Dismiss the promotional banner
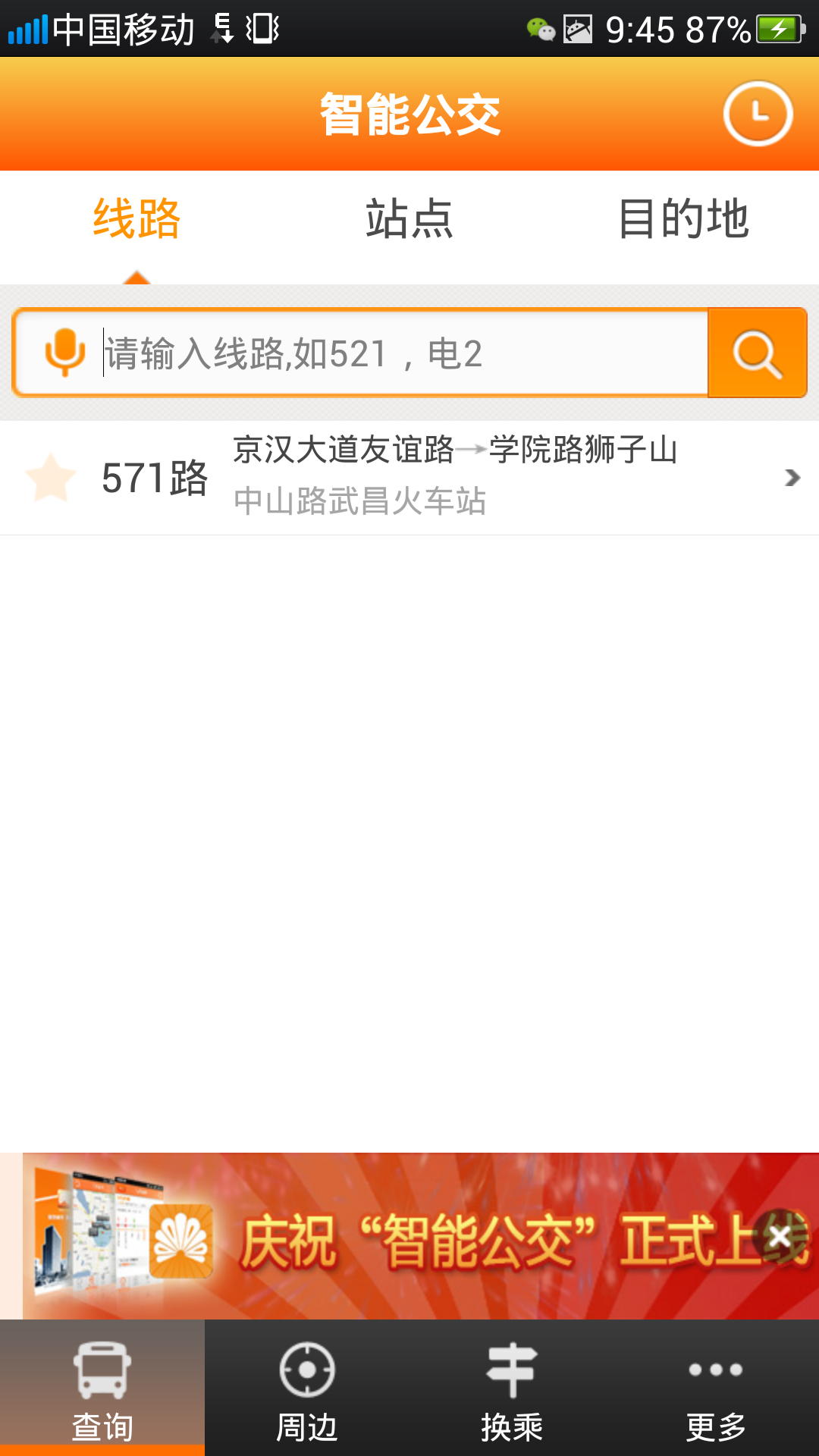Screen dimensions: 819x1456 780,1237
